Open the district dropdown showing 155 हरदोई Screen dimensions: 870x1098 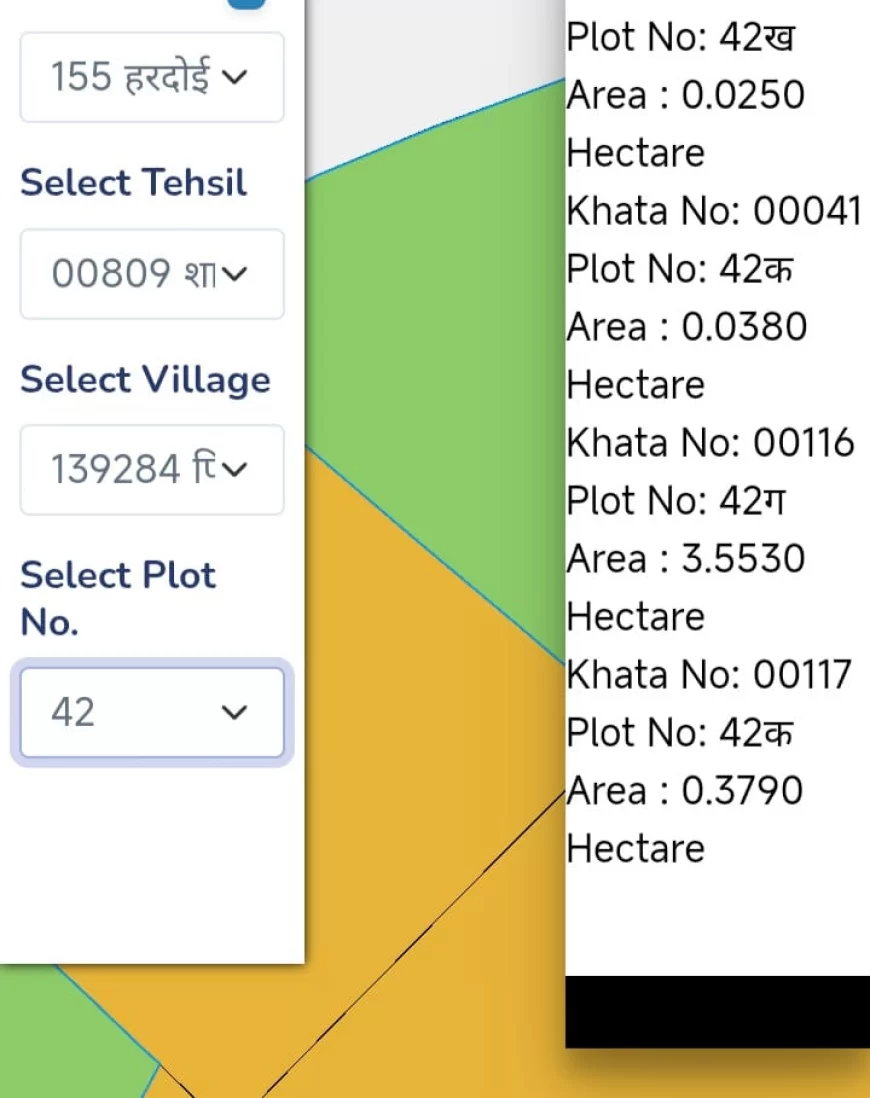point(151,78)
